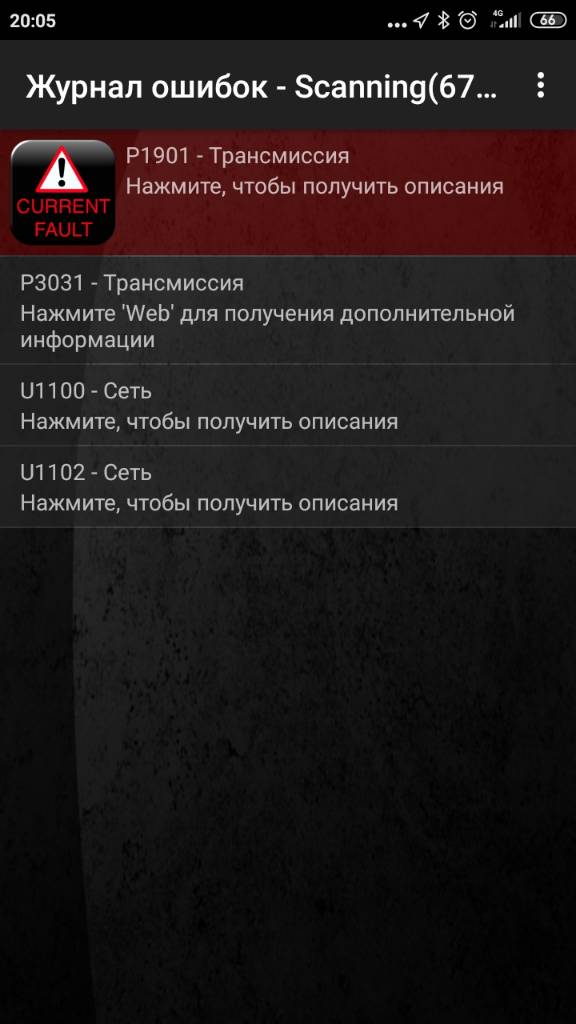Select the U1102 network error row
This screenshot has height=1024, width=576.
tap(288, 487)
